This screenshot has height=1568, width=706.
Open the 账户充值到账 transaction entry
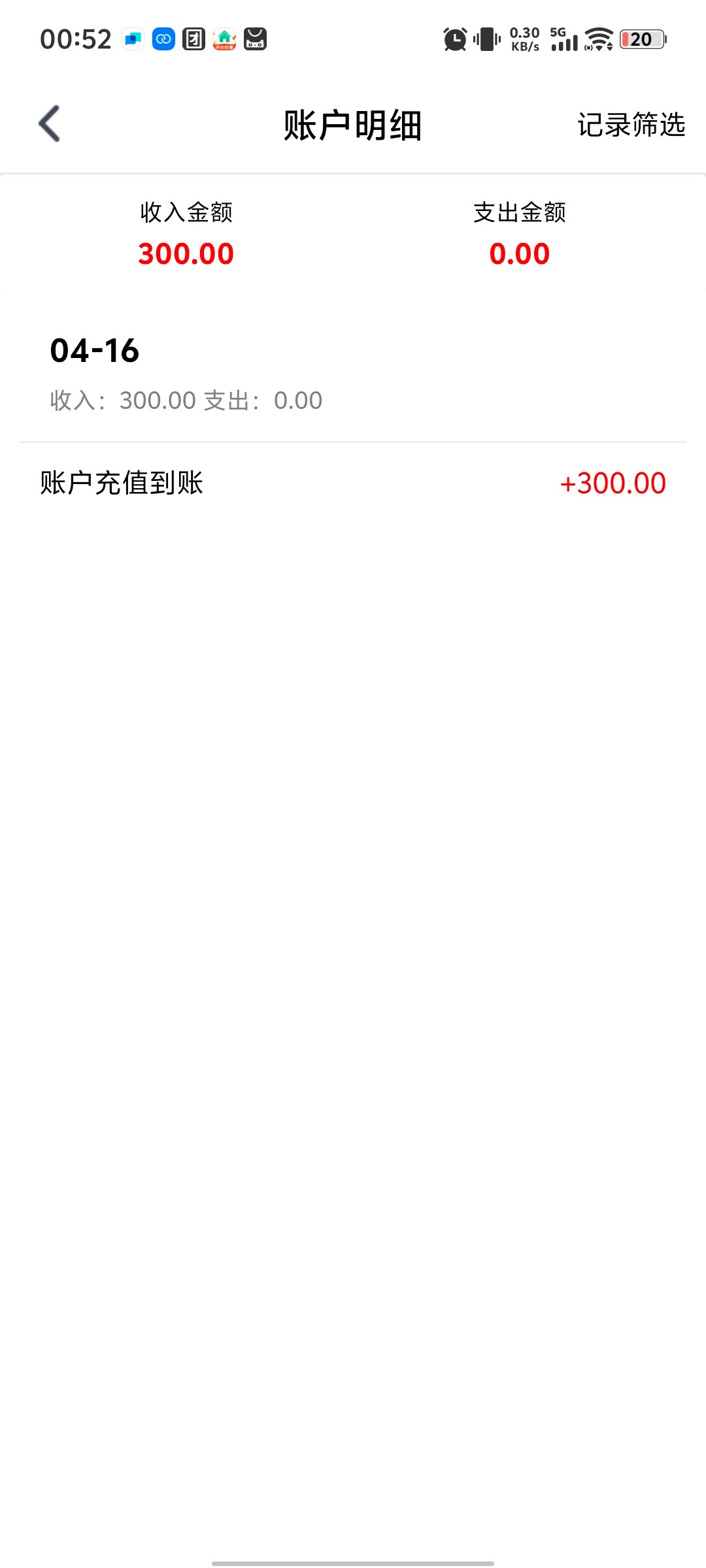click(353, 483)
